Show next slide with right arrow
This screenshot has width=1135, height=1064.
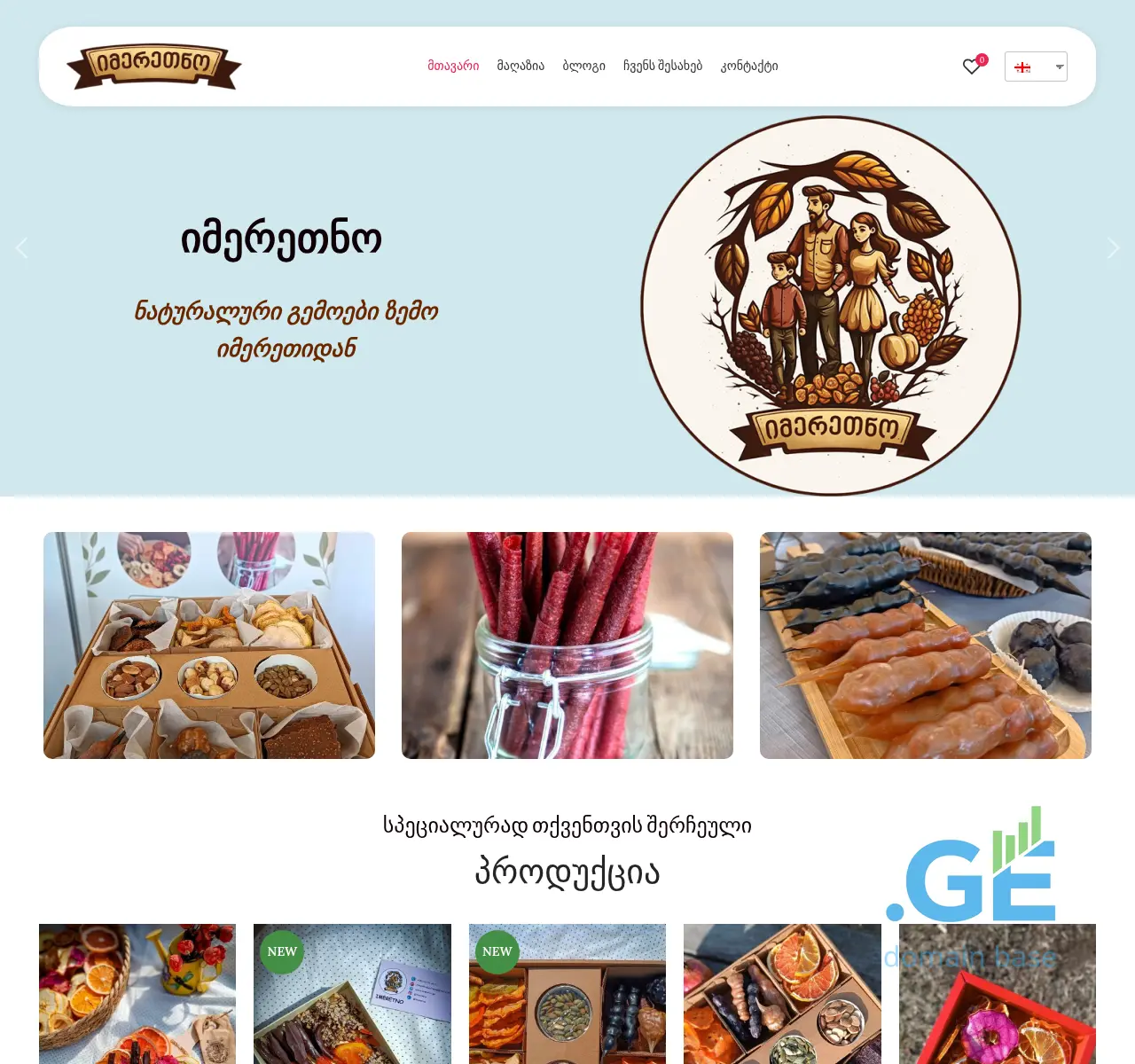pos(1113,248)
